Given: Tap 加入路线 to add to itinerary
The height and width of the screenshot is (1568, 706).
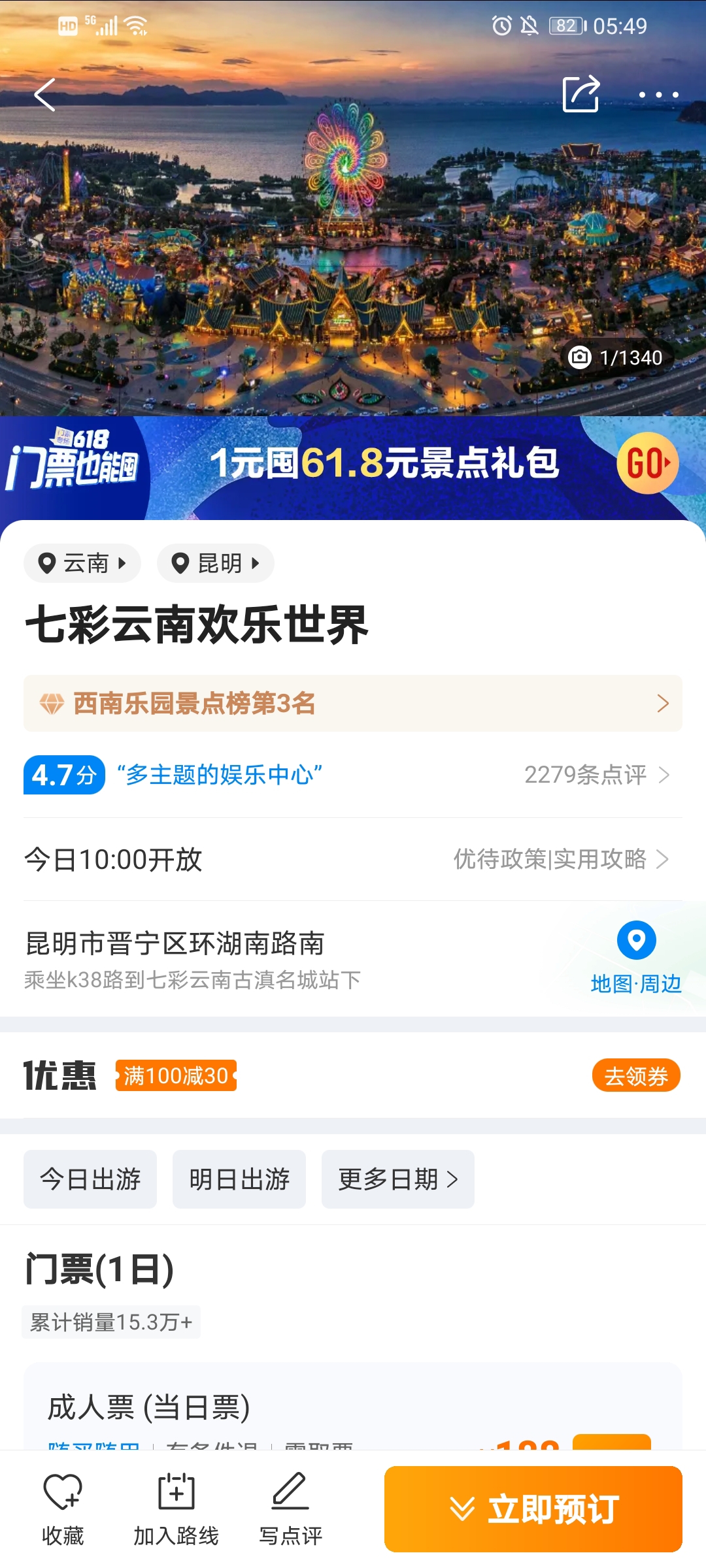Looking at the screenshot, I should click(176, 1509).
